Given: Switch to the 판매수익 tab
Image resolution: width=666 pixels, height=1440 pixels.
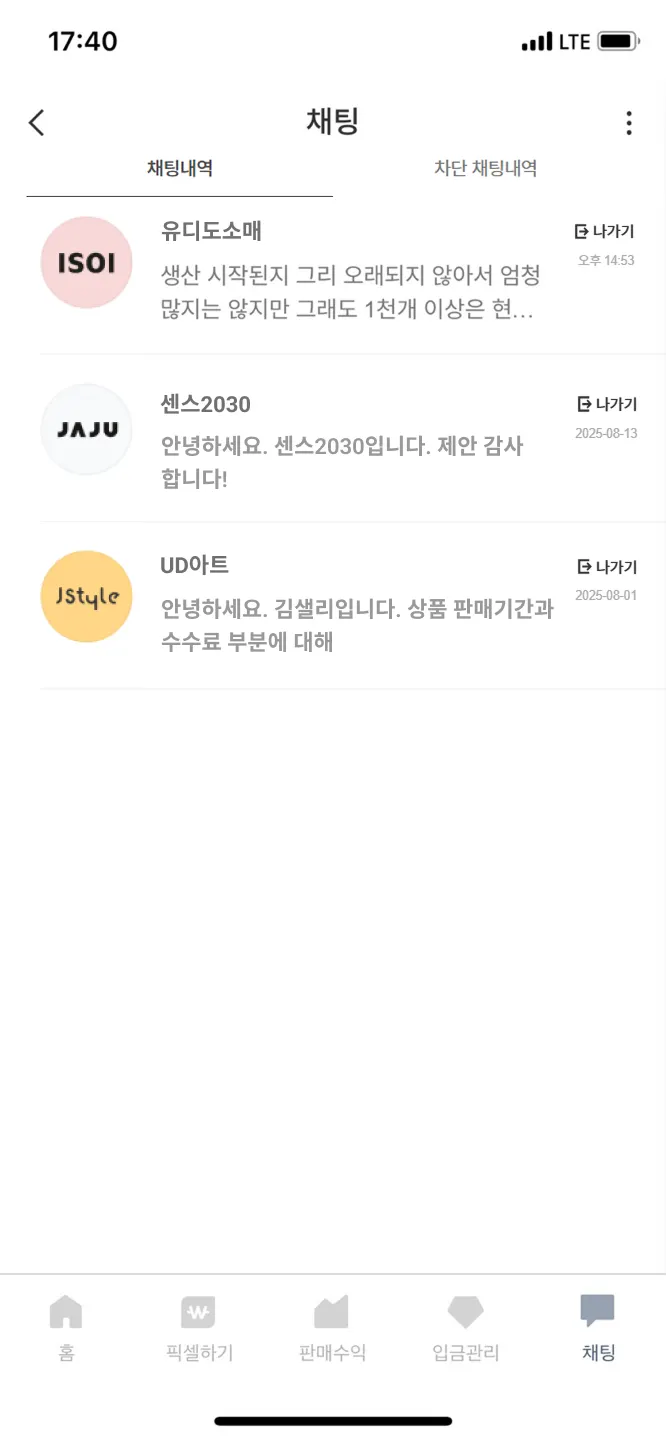Looking at the screenshot, I should point(332,1327).
